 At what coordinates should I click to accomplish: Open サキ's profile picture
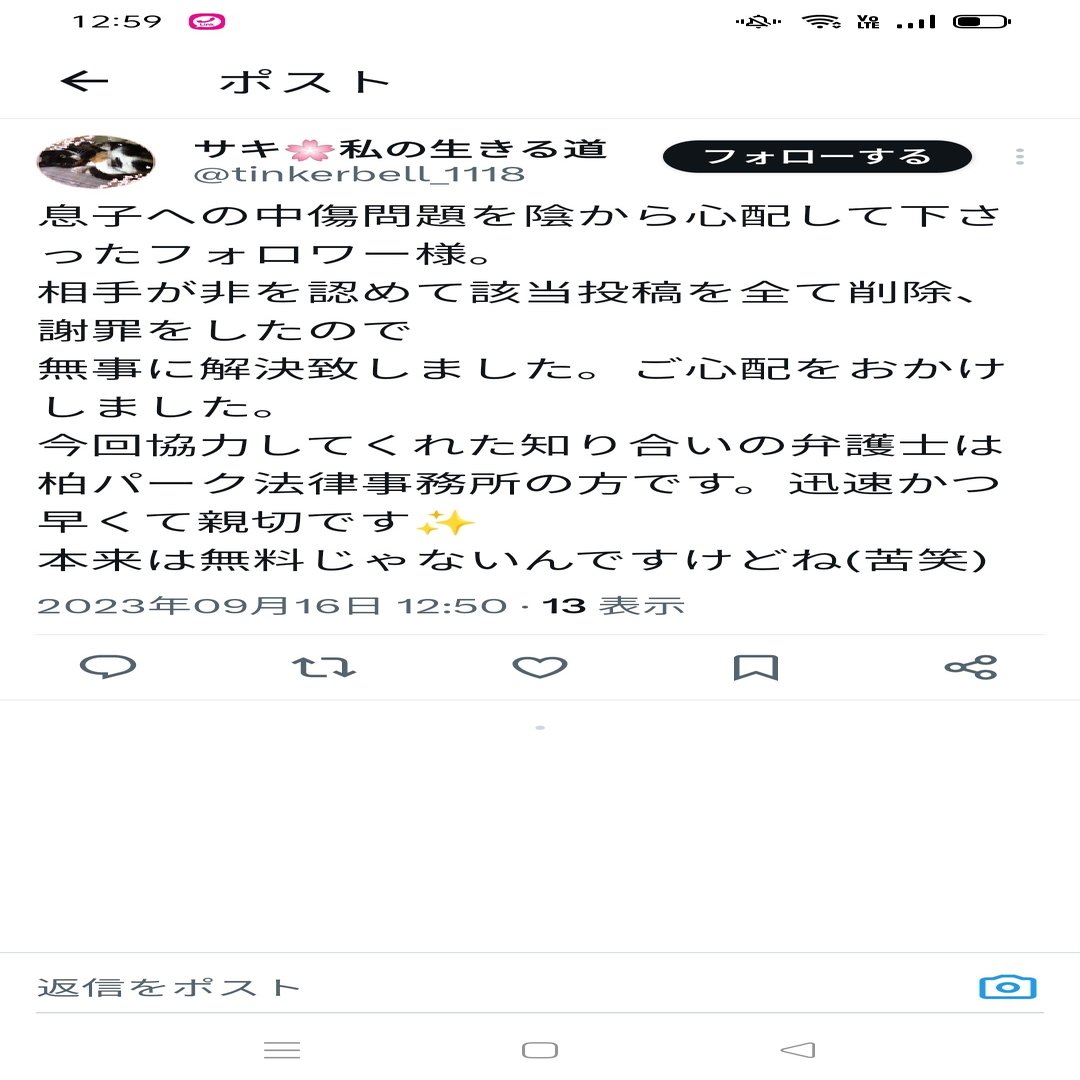[x=96, y=162]
